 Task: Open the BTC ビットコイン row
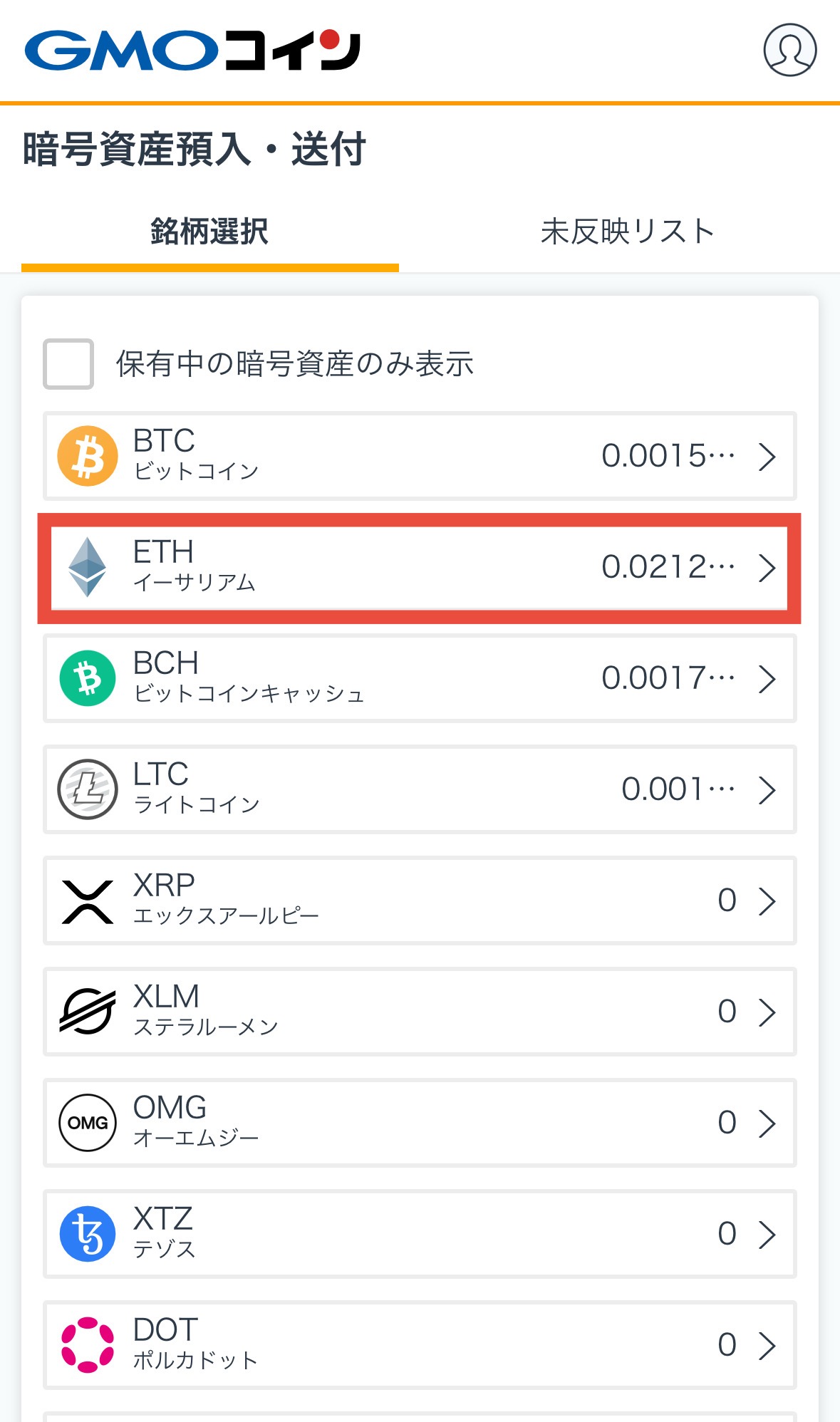pos(419,456)
